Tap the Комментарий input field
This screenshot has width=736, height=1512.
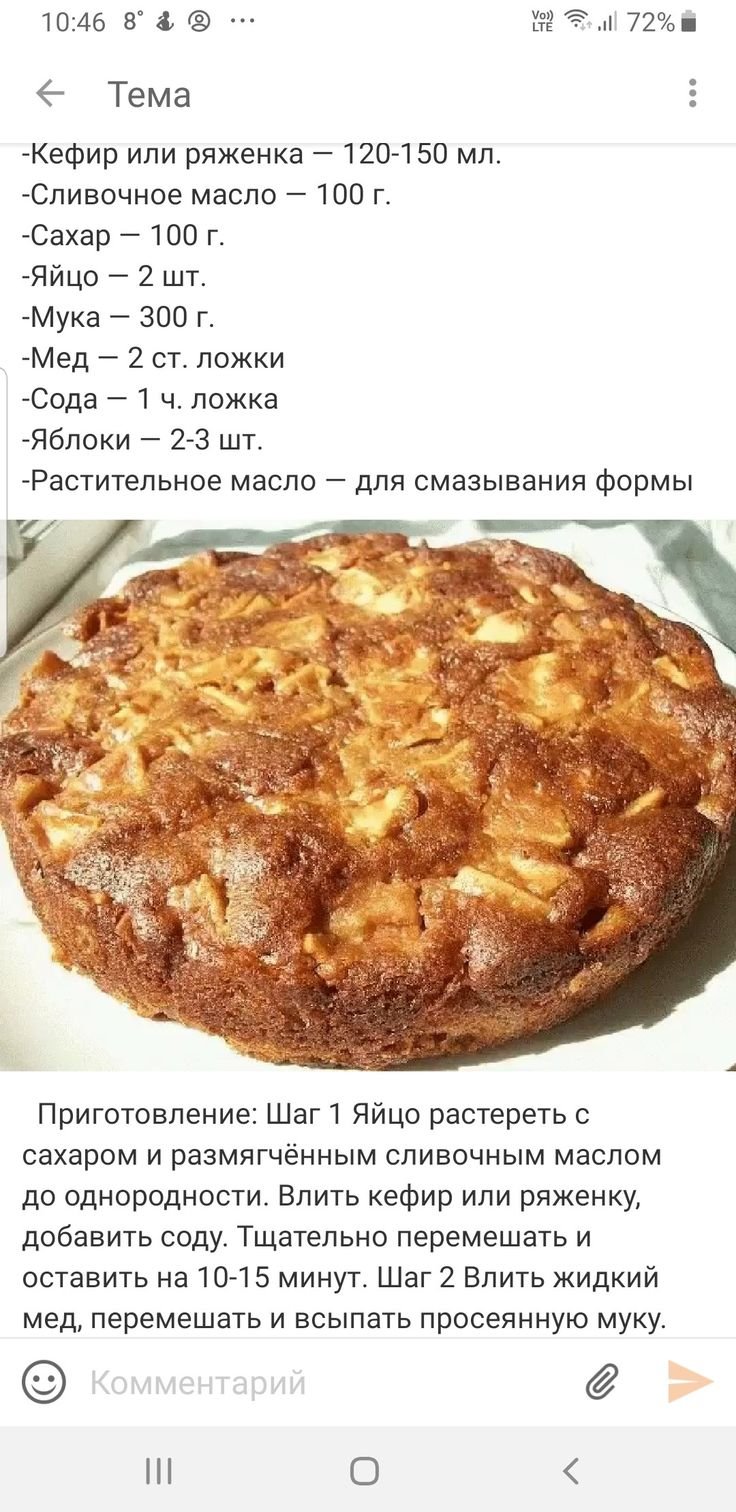point(320,1383)
